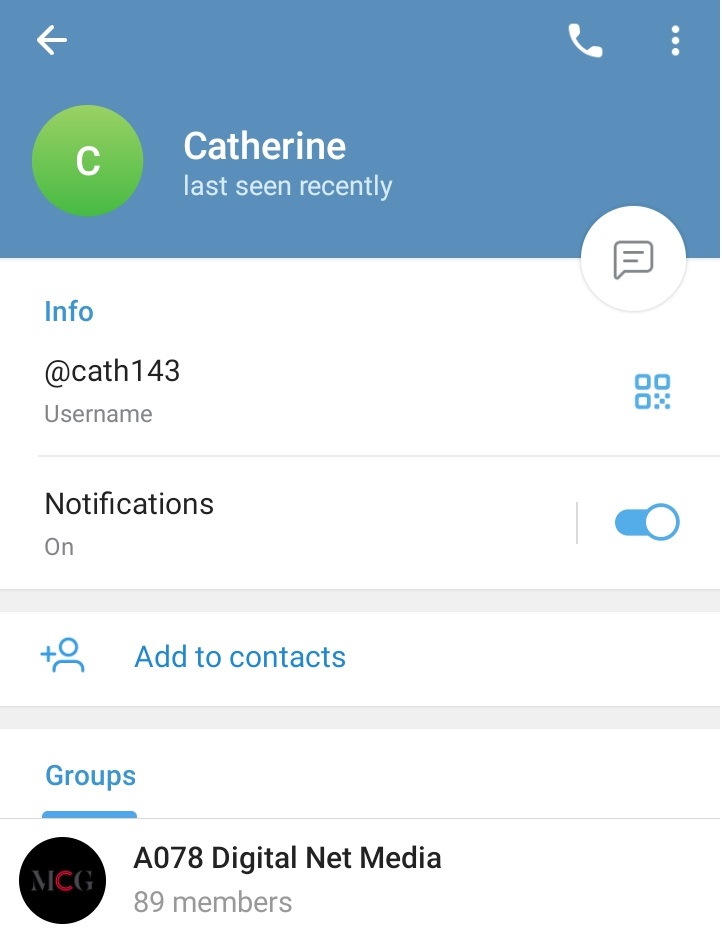This screenshot has height=940, width=722.
Task: Add Catherine to contacts
Action: coord(240,657)
